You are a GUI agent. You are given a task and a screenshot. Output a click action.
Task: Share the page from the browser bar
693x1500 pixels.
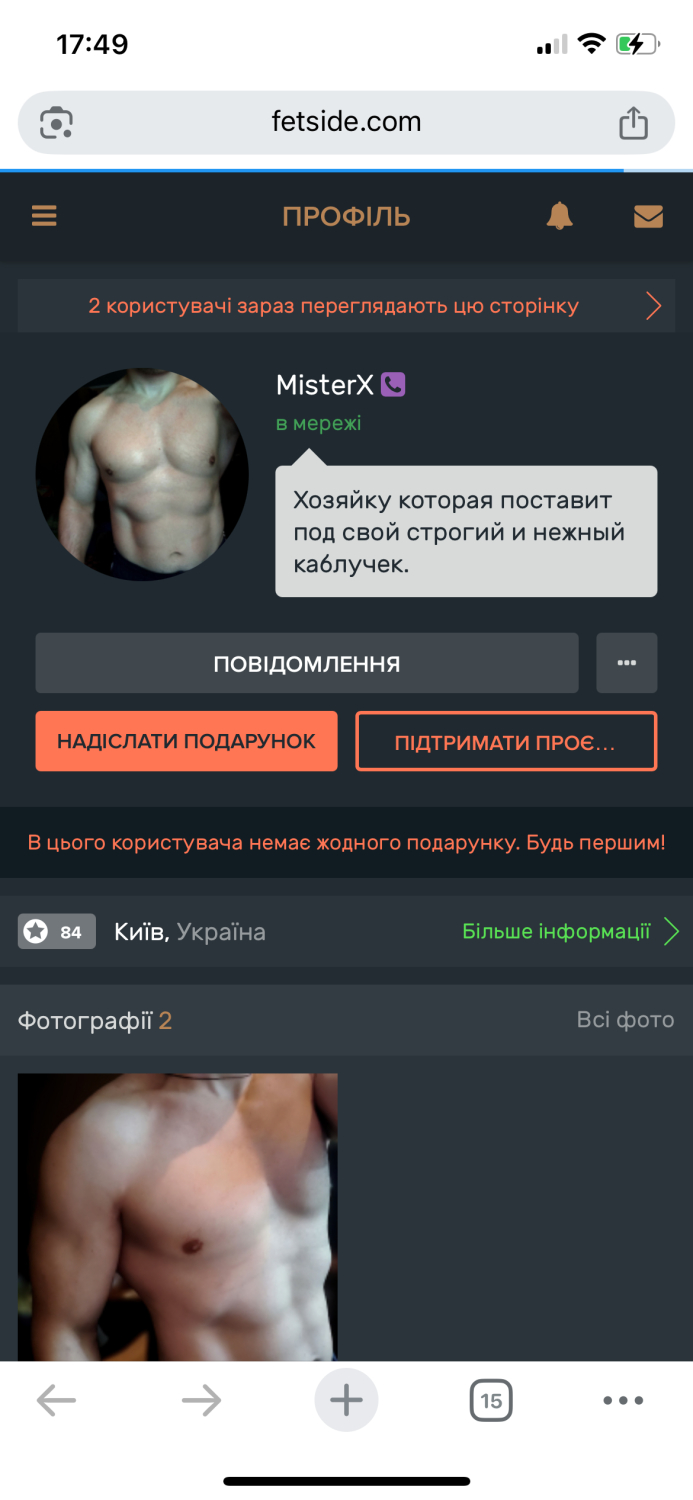633,123
